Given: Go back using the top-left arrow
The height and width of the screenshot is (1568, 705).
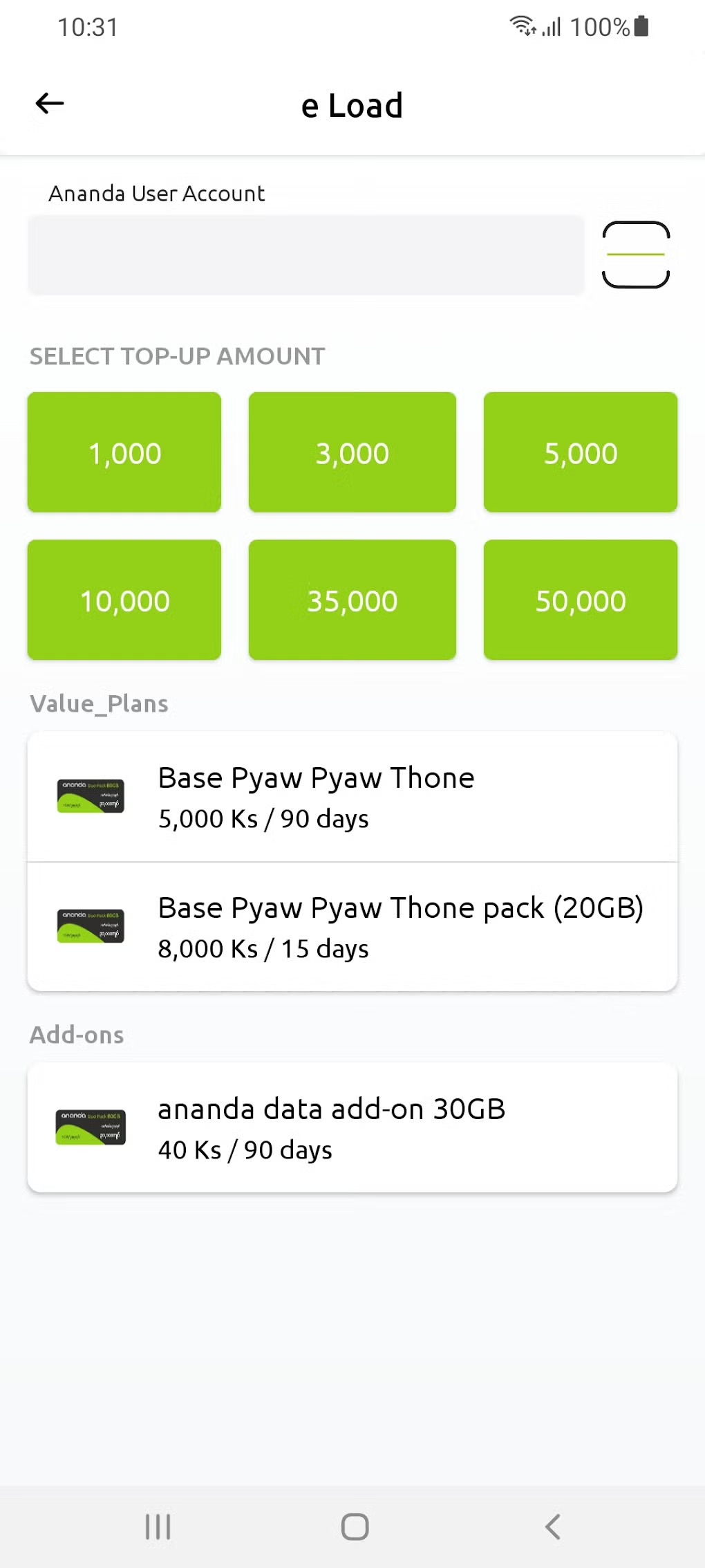Looking at the screenshot, I should 50,104.
